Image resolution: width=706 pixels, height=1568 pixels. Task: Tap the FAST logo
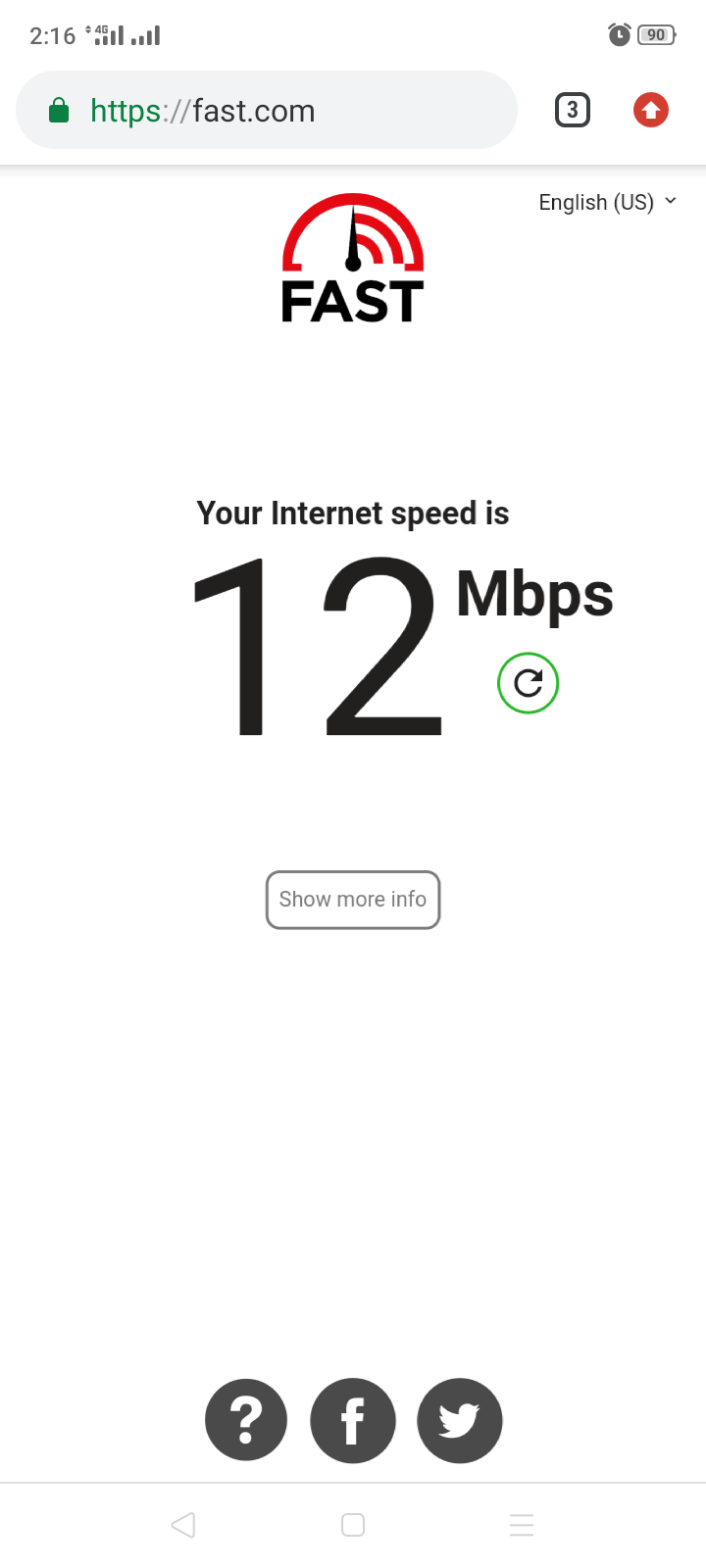point(353,259)
